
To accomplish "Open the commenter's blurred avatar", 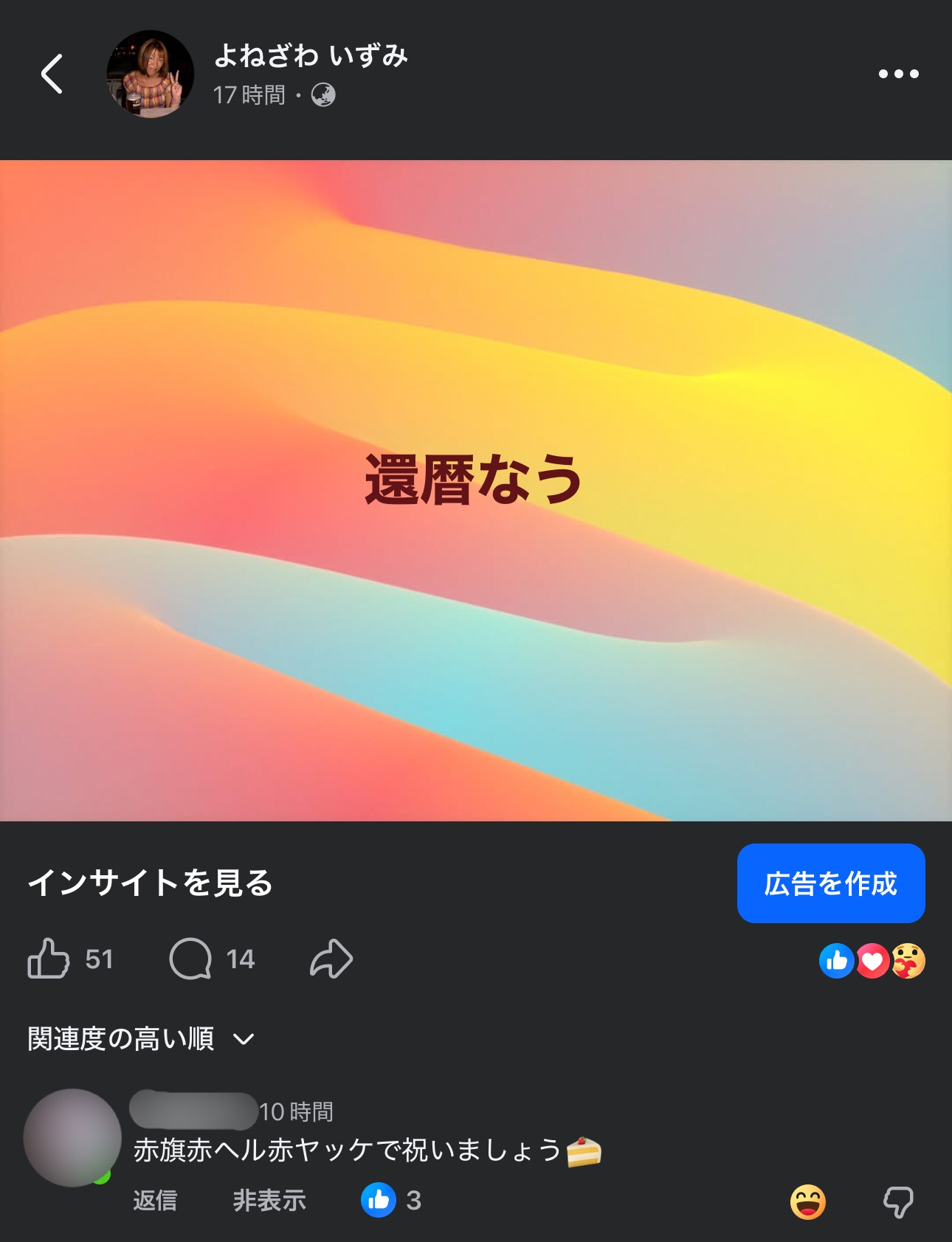I will pyautogui.click(x=72, y=1137).
